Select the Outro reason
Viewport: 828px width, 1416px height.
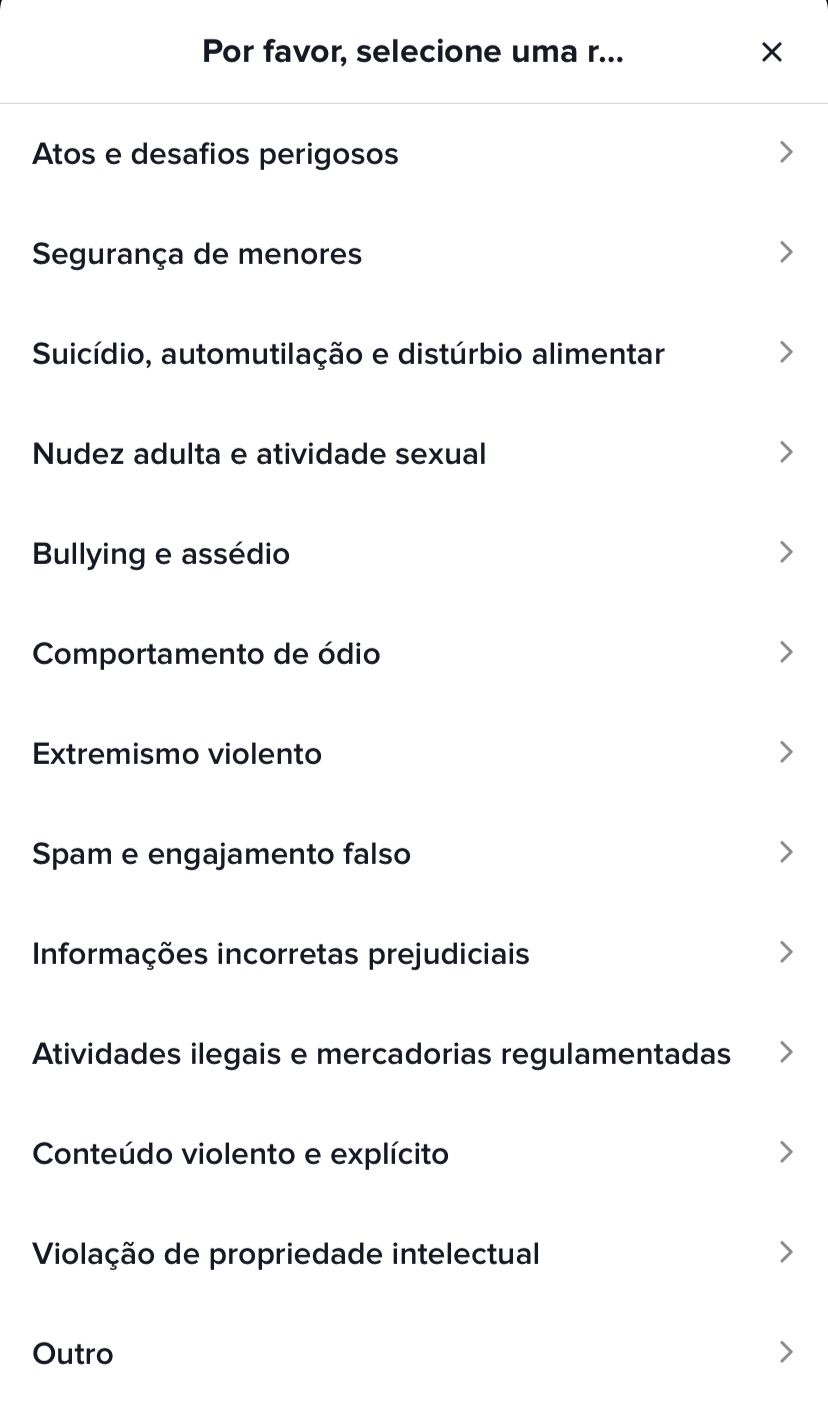[x=414, y=1354]
